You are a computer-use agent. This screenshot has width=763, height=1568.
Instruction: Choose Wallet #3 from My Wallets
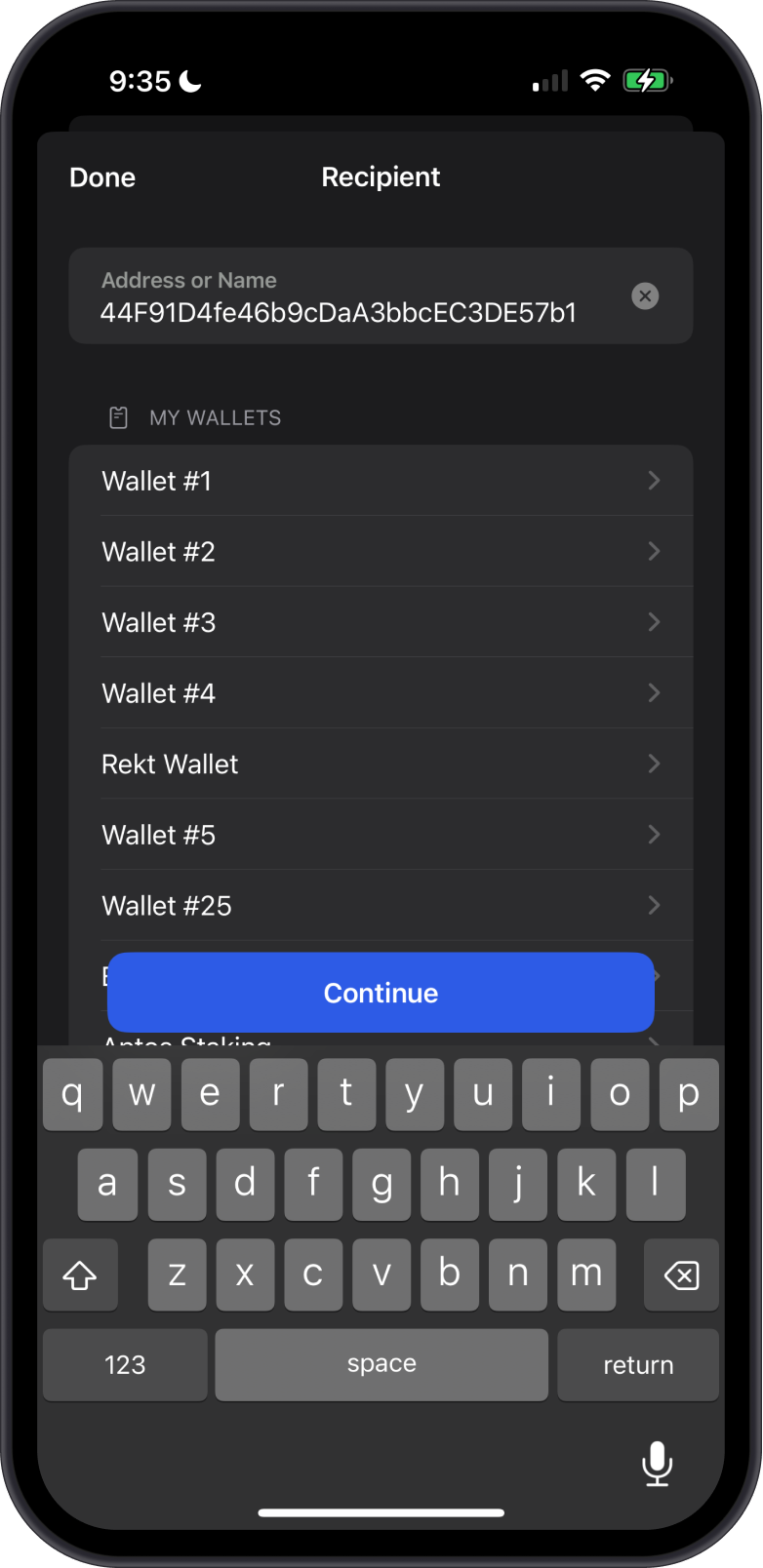coord(381,622)
